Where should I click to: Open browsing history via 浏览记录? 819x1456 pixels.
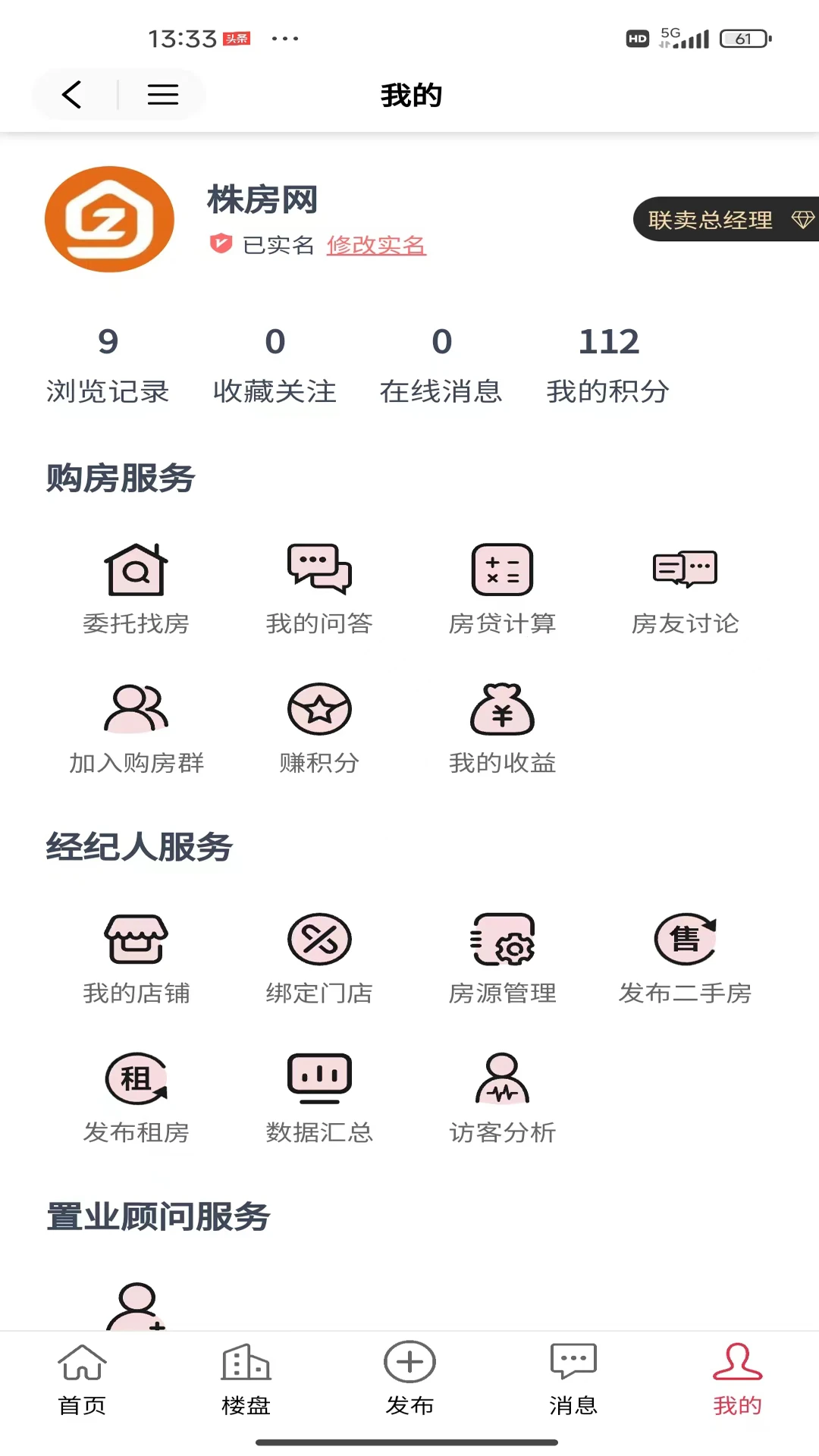click(x=107, y=364)
